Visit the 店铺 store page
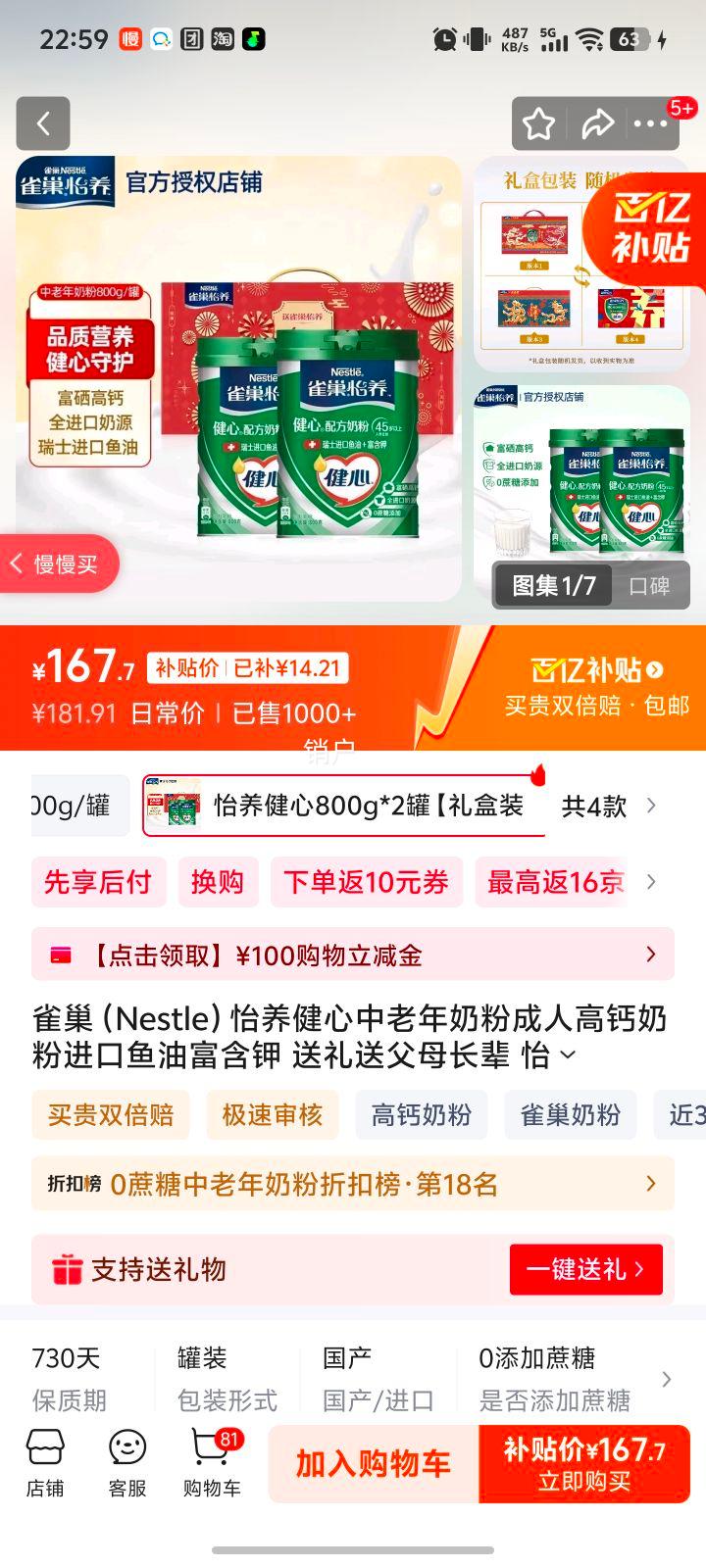Image resolution: width=706 pixels, height=1568 pixels. [45, 1463]
